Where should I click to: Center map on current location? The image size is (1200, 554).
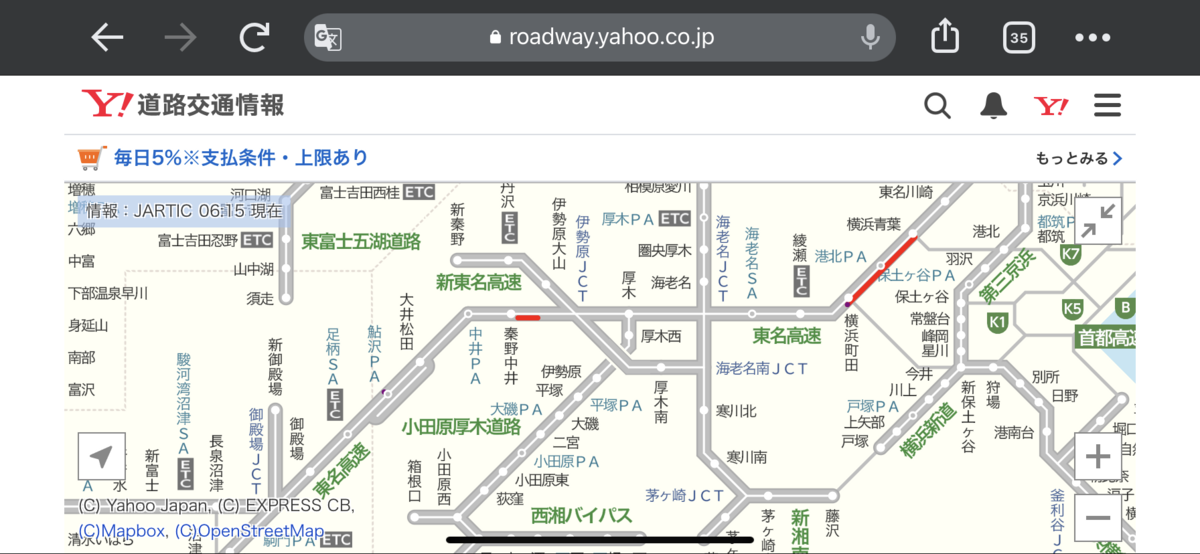[x=101, y=457]
